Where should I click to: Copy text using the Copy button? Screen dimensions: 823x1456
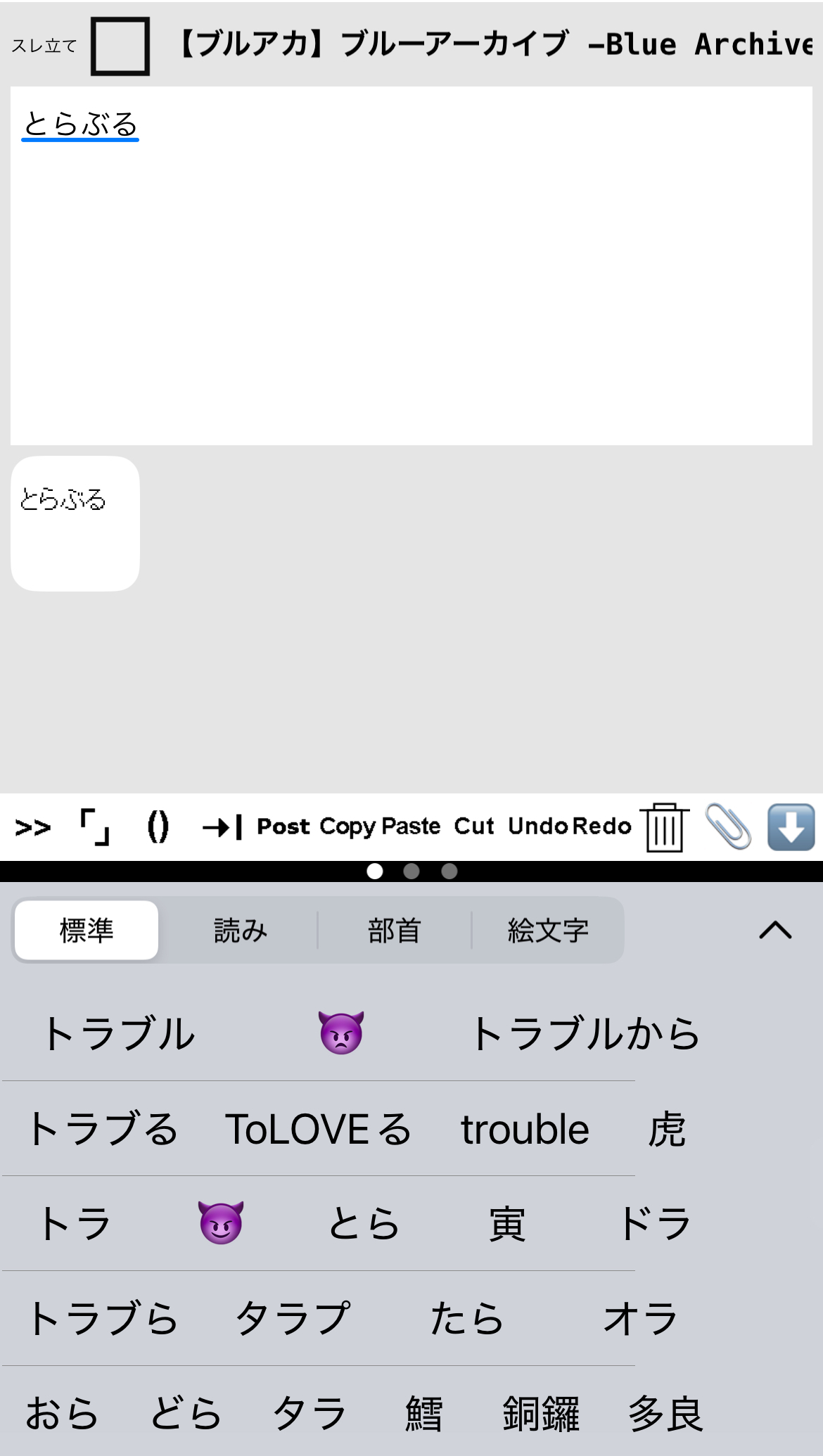tap(347, 826)
